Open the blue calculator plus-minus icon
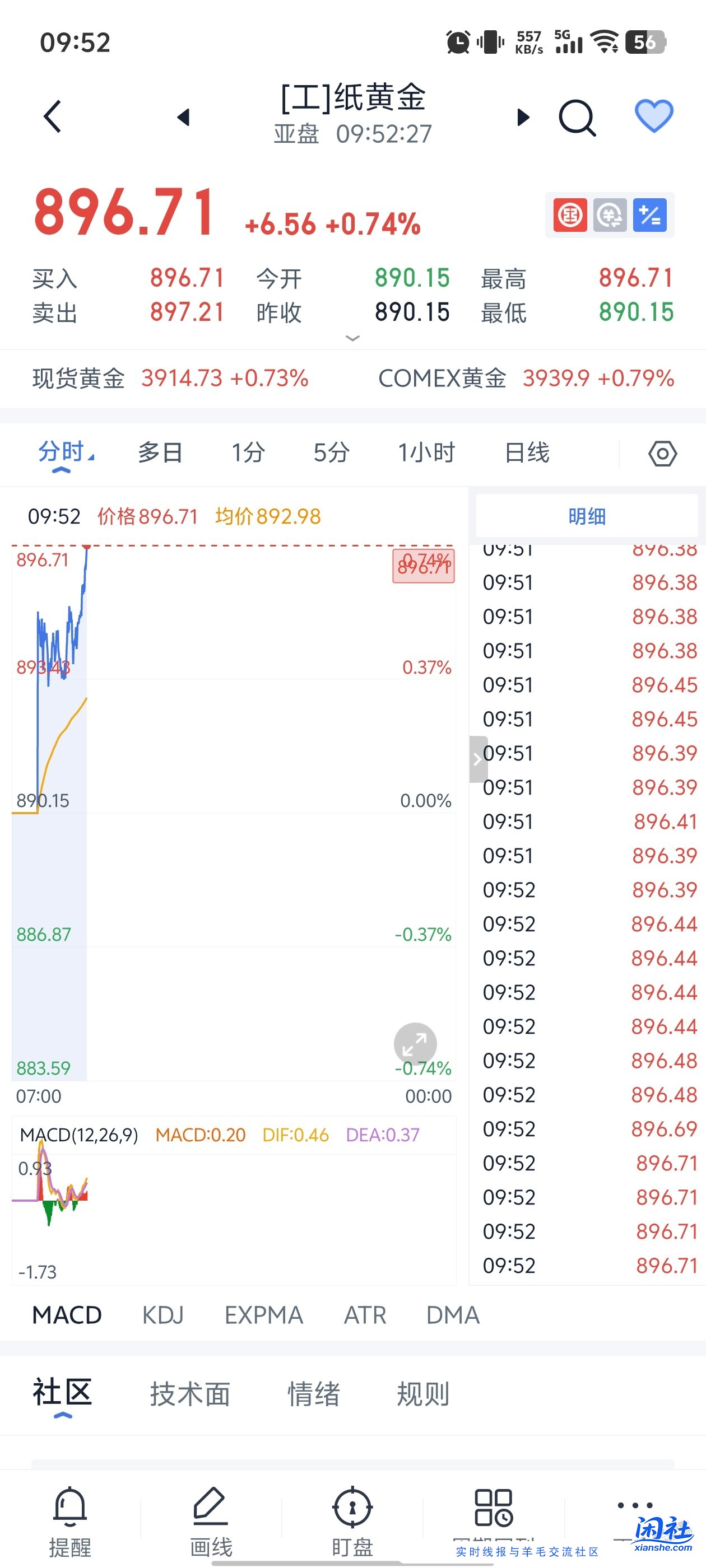The height and width of the screenshot is (1568, 706). point(651,214)
